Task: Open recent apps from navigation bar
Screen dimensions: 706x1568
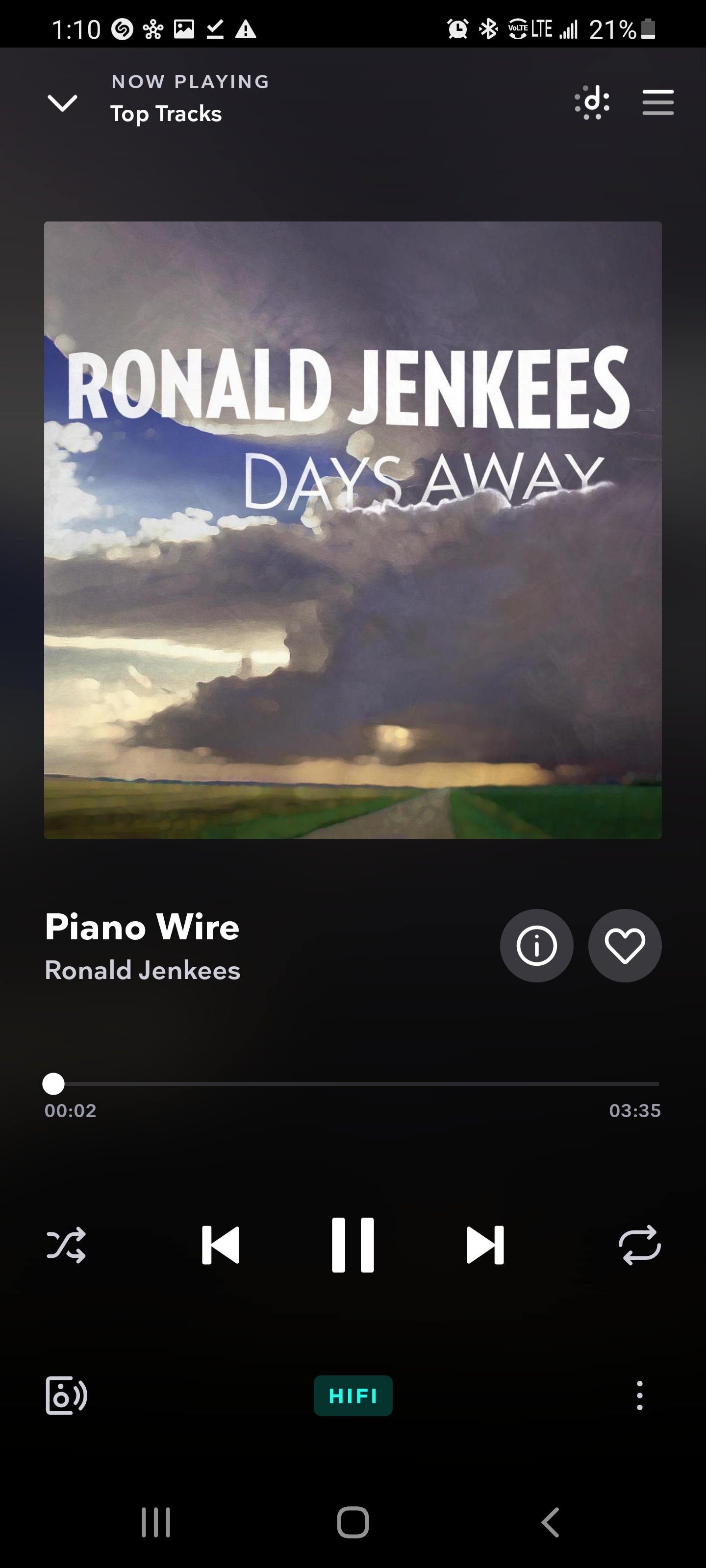Action: coord(156,1522)
